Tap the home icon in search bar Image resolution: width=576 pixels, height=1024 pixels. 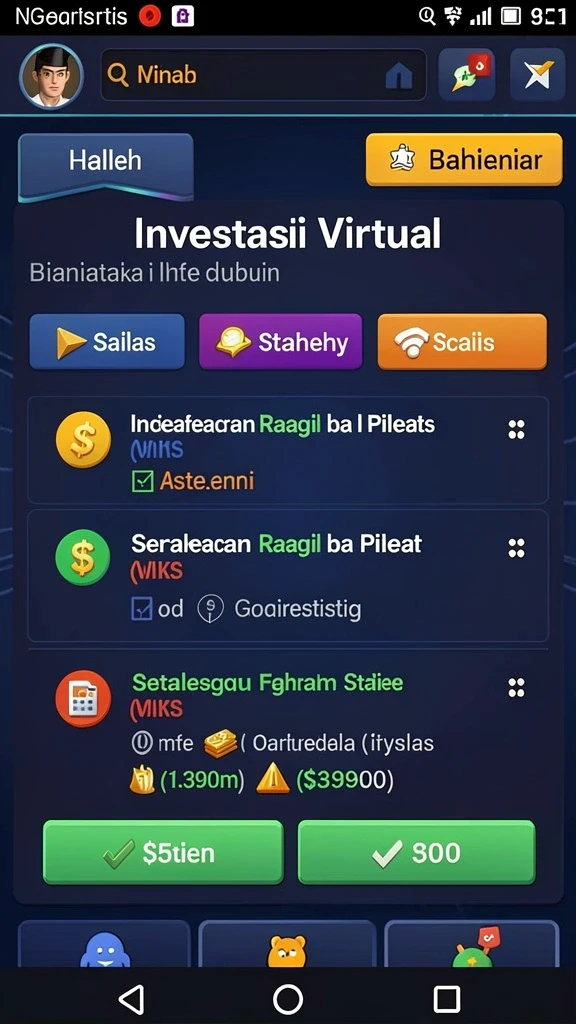[399, 76]
